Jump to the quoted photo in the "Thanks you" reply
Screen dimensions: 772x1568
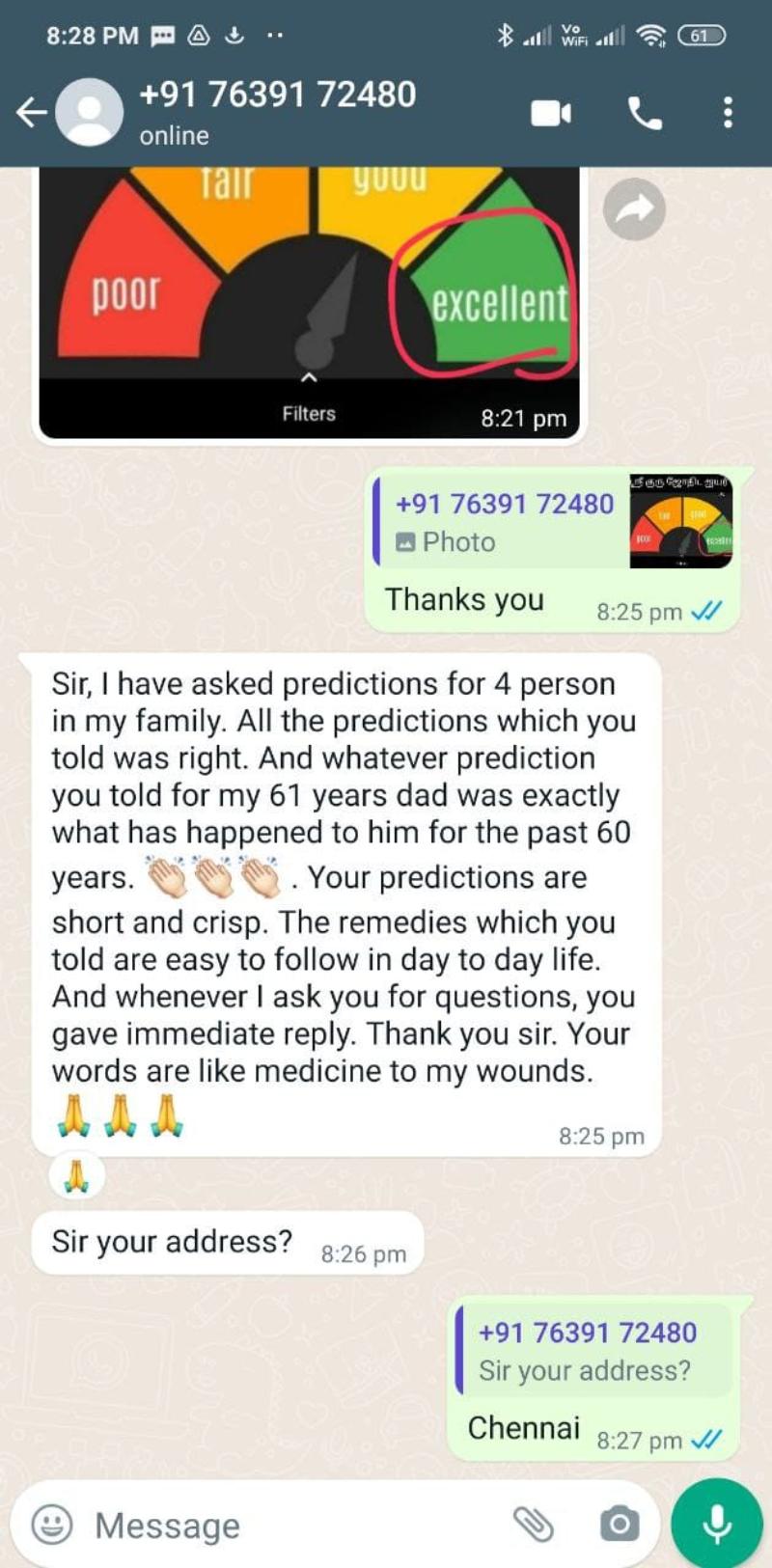[552, 522]
